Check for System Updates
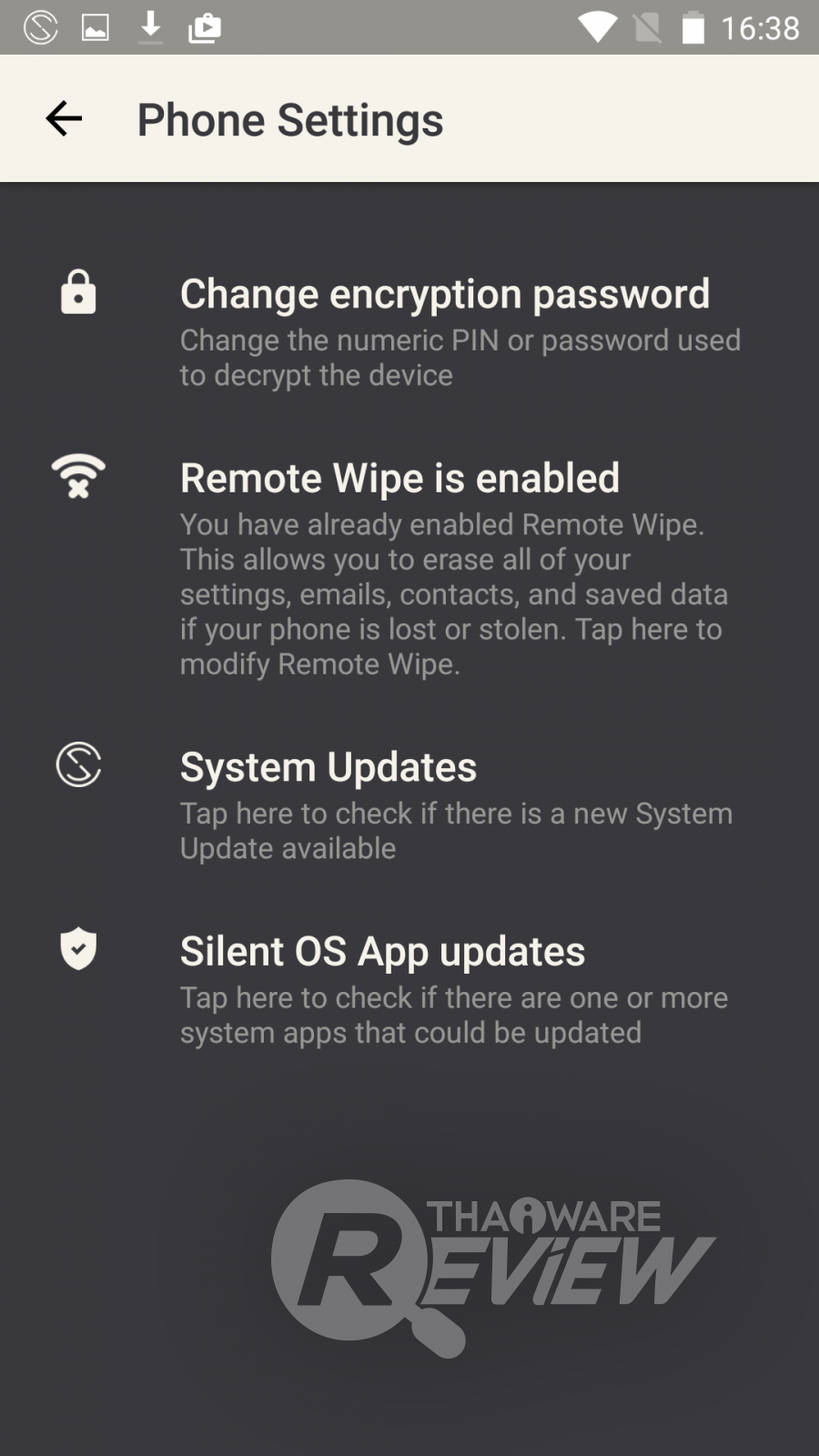Screen dimensions: 819x1456 (x=444, y=805)
